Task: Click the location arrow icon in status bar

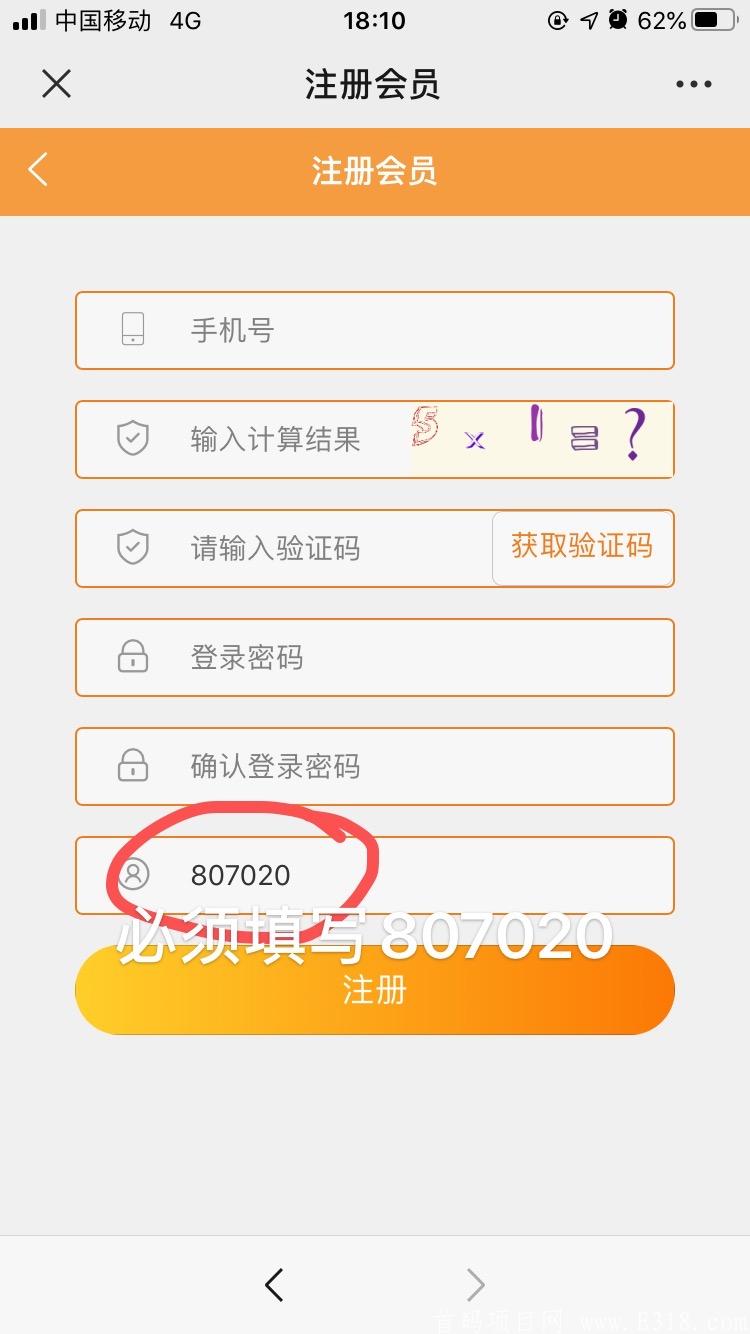Action: [587, 20]
